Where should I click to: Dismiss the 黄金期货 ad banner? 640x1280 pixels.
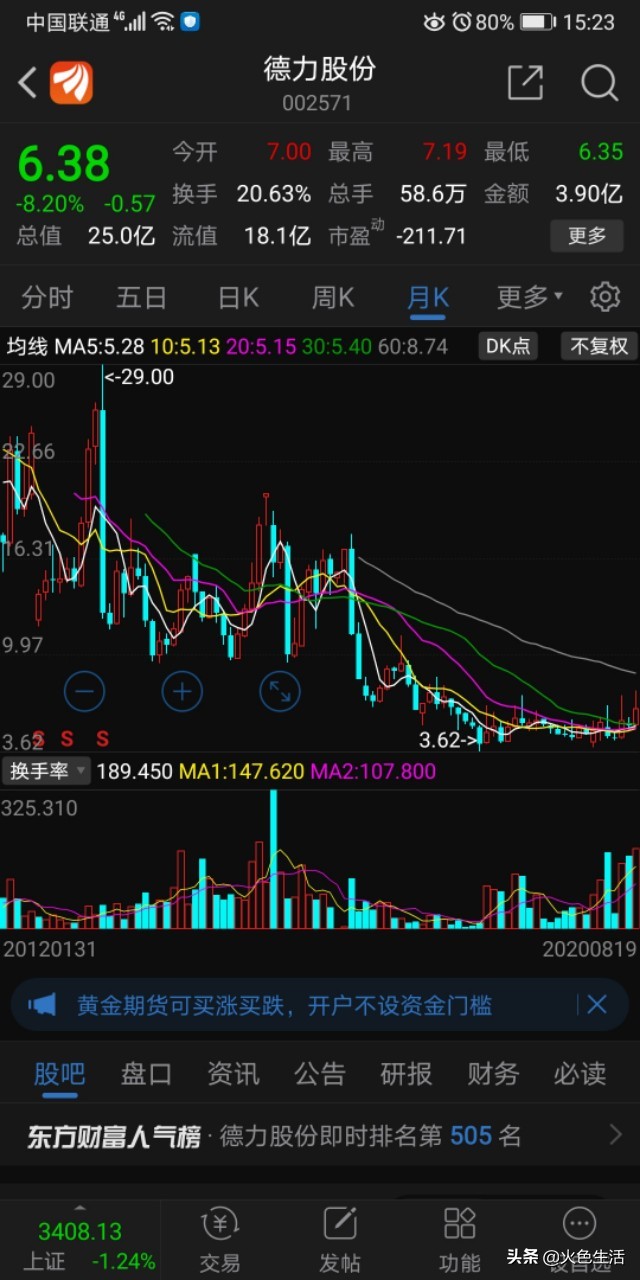pos(596,1005)
